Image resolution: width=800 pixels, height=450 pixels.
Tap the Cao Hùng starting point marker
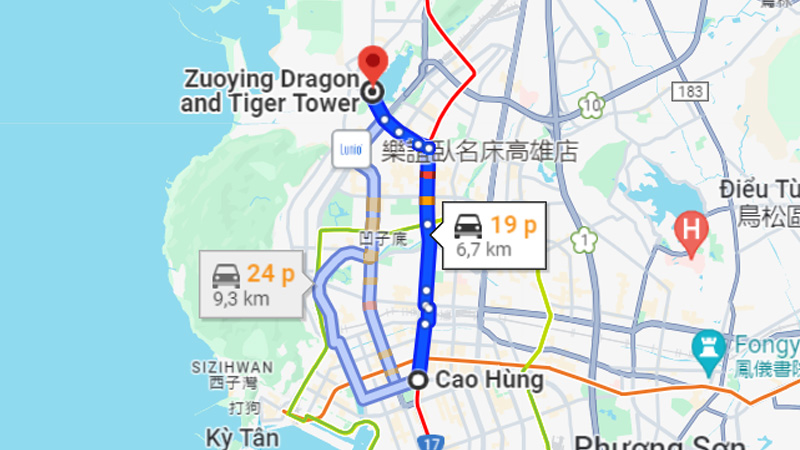pos(419,380)
